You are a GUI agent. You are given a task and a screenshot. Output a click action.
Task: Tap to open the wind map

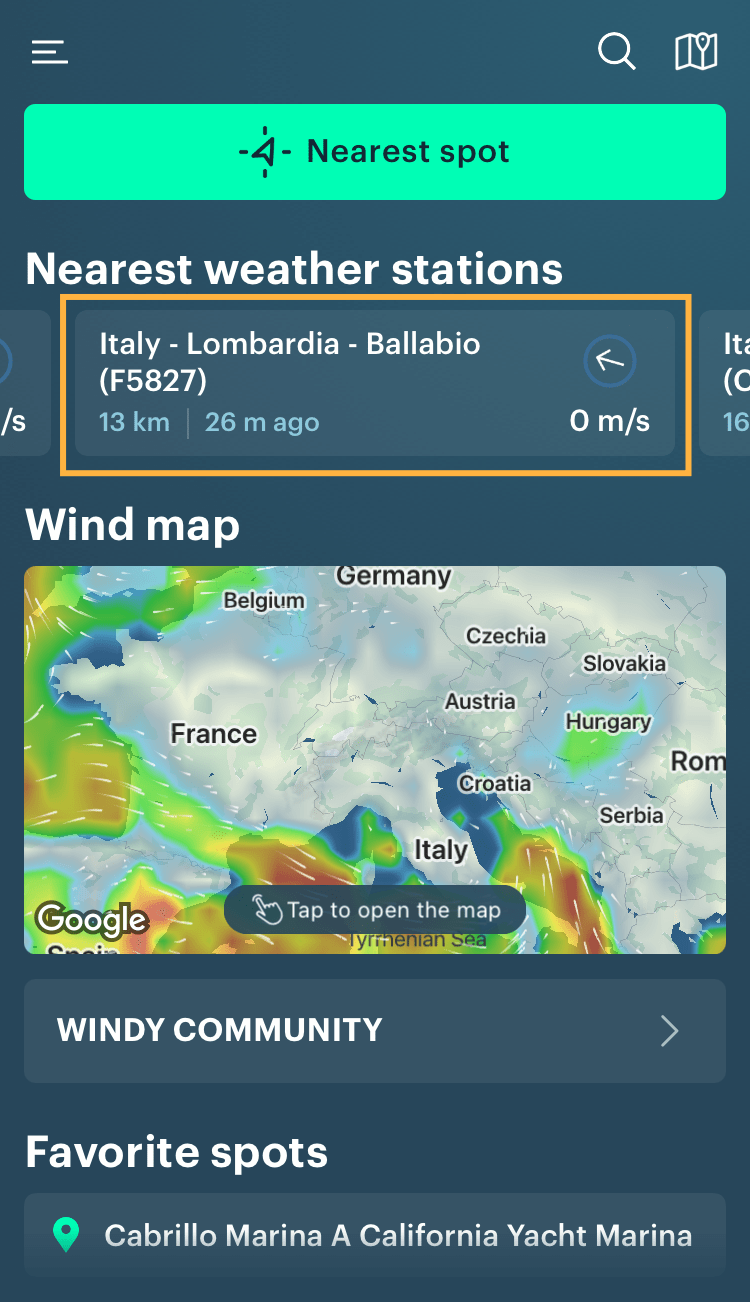coord(374,758)
